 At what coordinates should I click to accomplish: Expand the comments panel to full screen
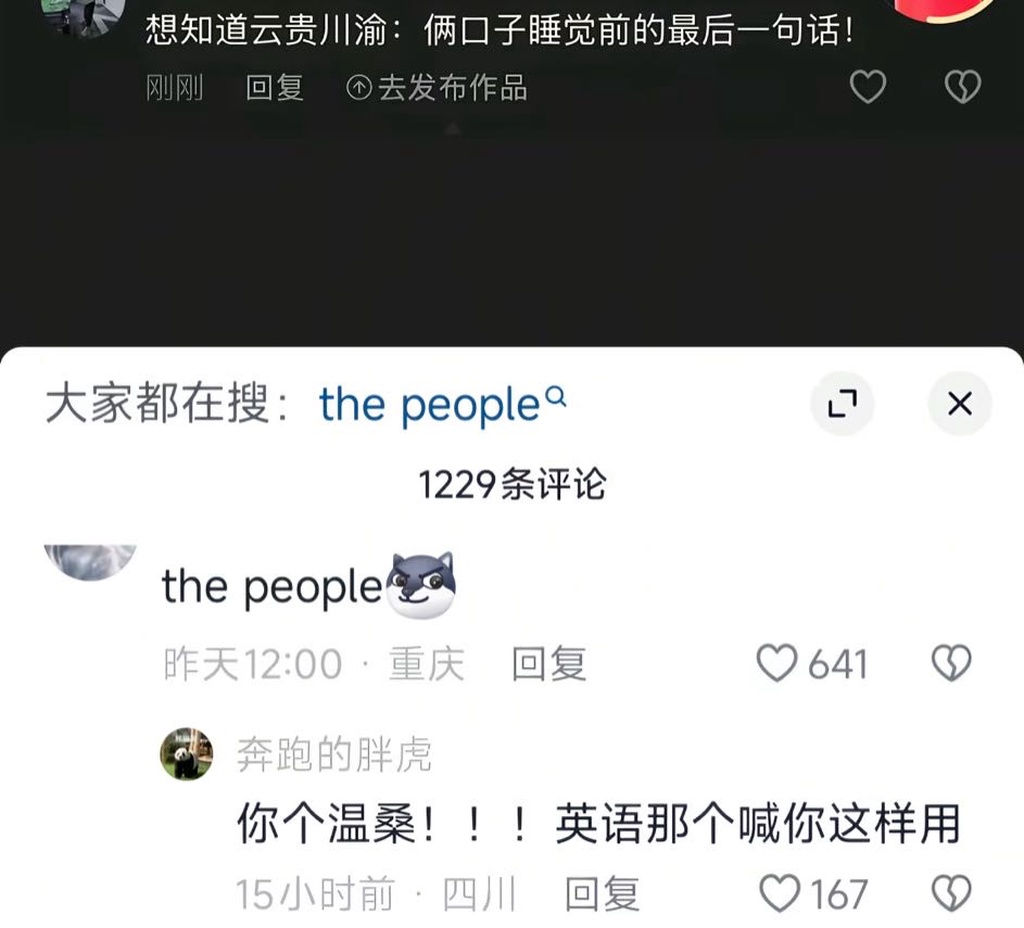pyautogui.click(x=842, y=404)
